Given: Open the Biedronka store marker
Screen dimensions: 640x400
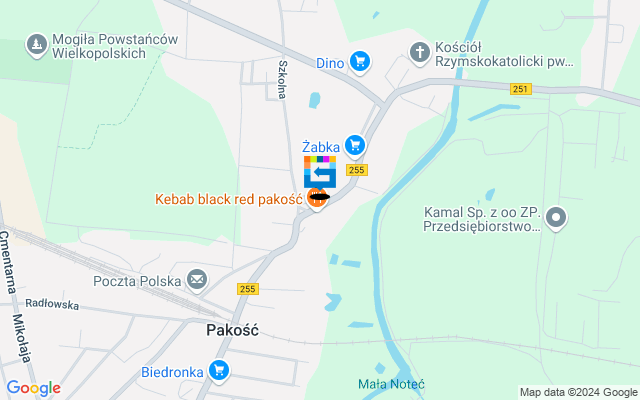Looking at the screenshot, I should [220, 372].
